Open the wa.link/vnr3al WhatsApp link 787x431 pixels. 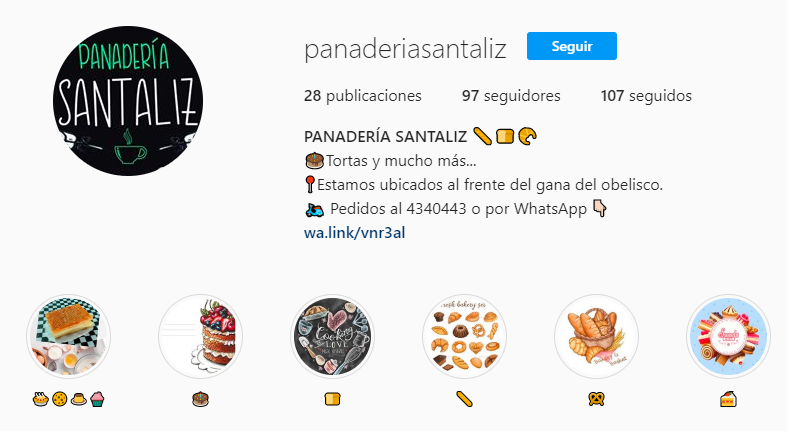pos(354,233)
